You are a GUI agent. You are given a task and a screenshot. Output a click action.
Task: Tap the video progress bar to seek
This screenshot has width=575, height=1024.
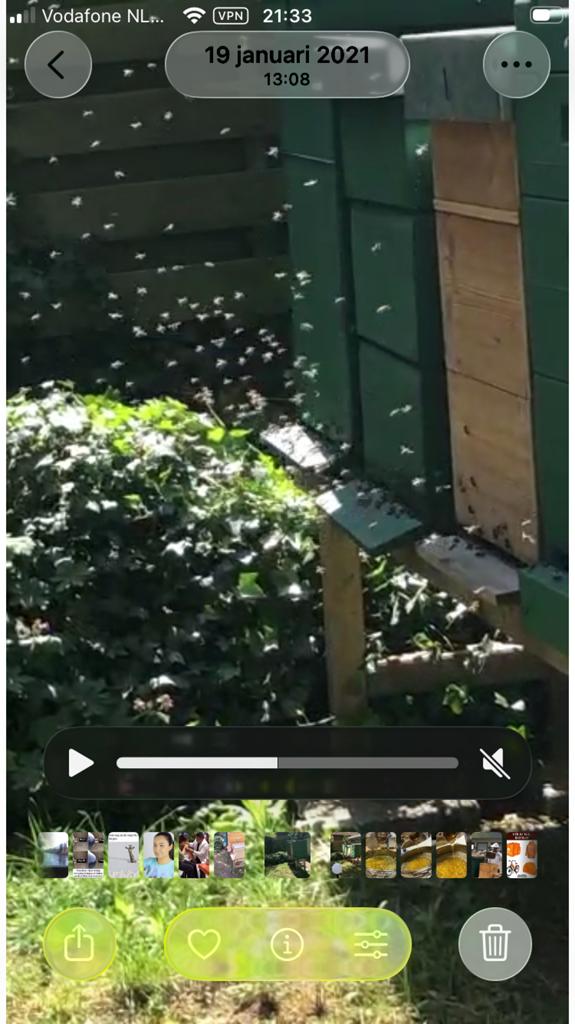(x=288, y=763)
